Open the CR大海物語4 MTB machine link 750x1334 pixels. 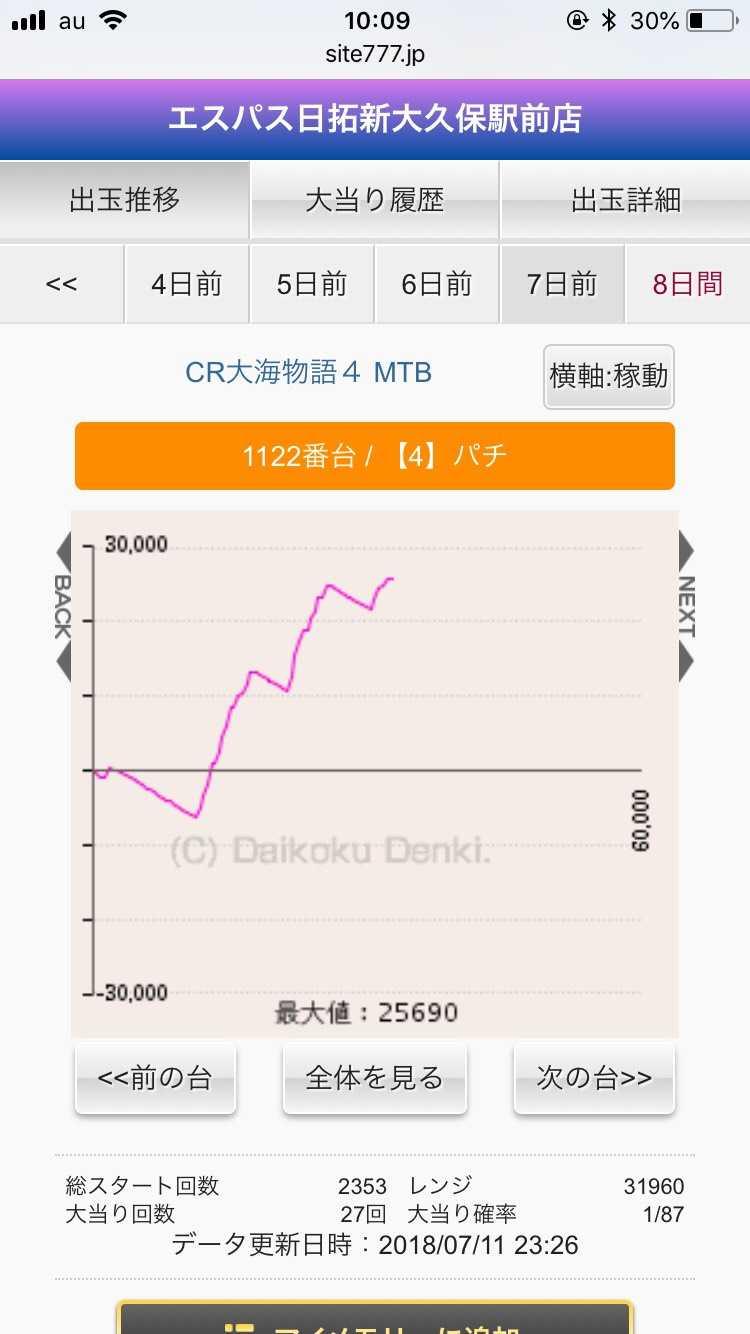308,373
